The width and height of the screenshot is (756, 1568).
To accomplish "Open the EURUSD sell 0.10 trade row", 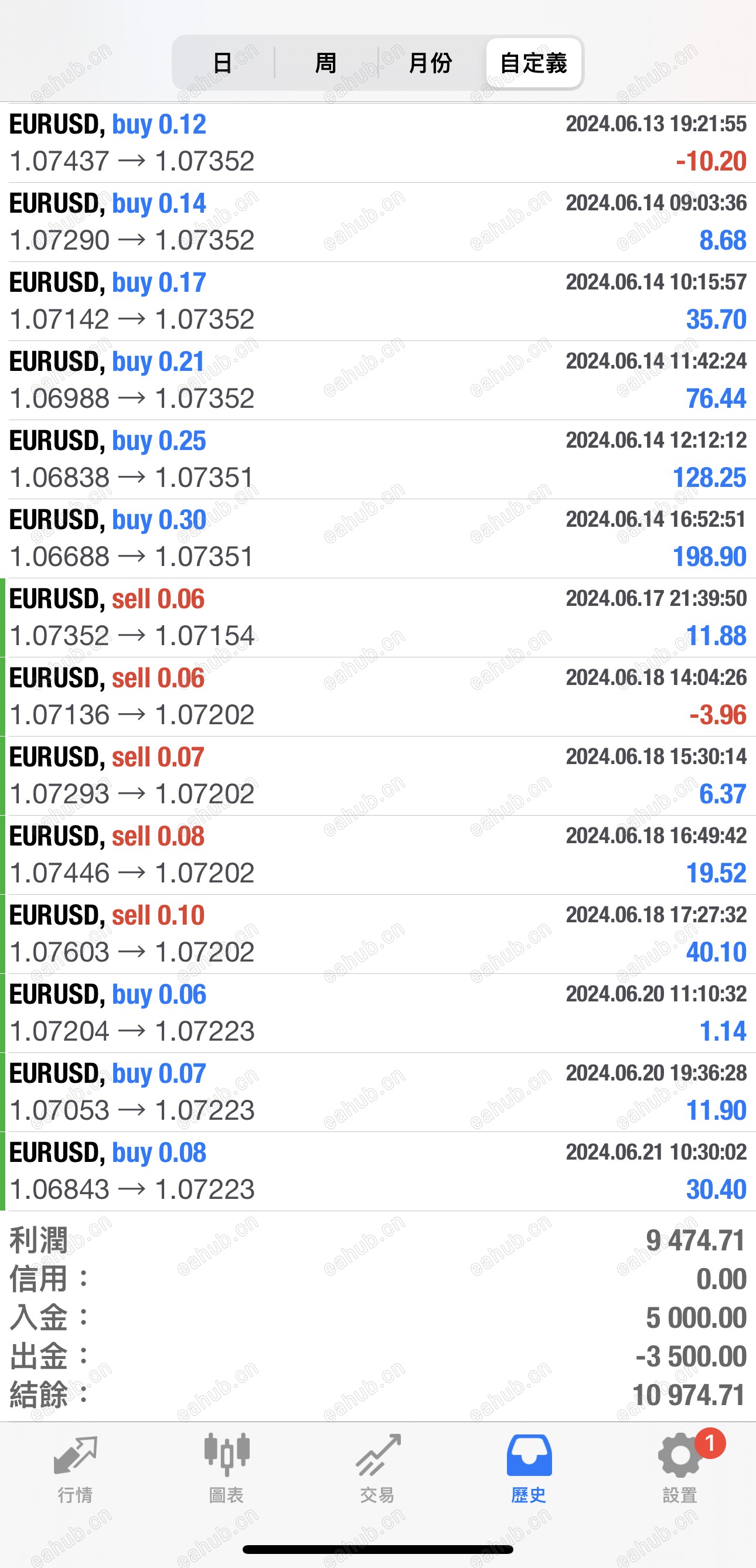I will click(x=377, y=935).
